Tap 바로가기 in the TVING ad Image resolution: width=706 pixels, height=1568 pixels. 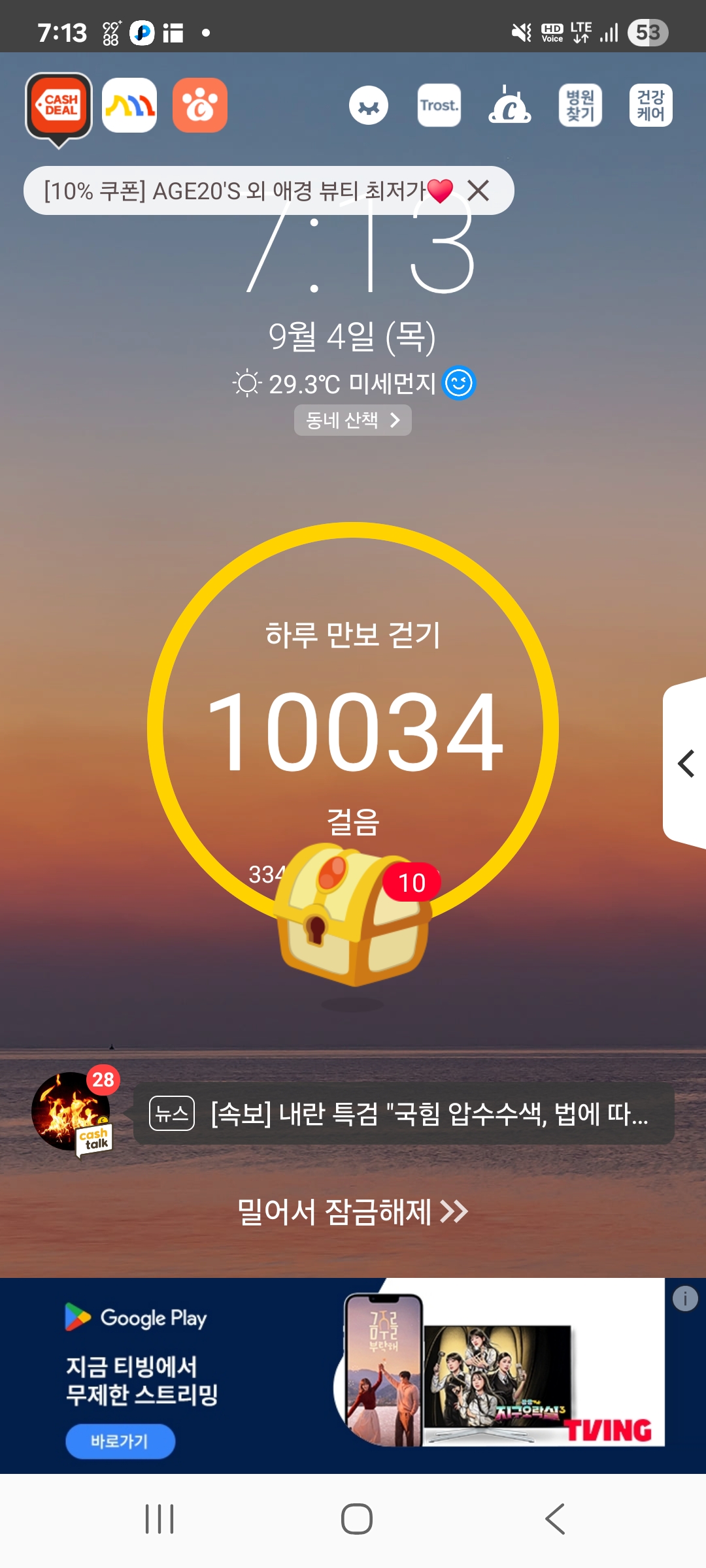pyautogui.click(x=120, y=1441)
